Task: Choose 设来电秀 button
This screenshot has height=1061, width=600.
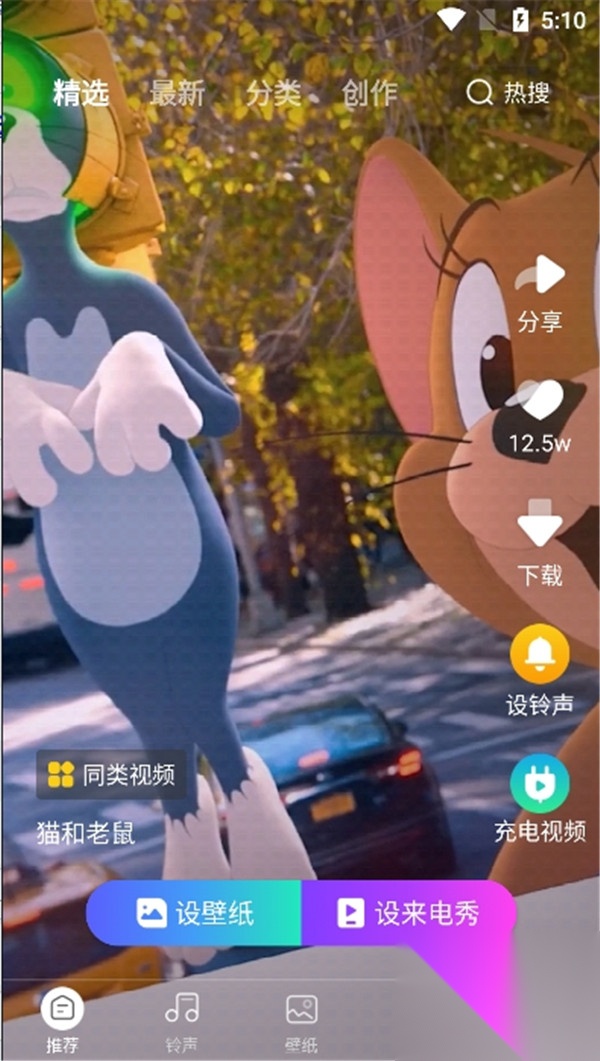Action: (x=410, y=913)
